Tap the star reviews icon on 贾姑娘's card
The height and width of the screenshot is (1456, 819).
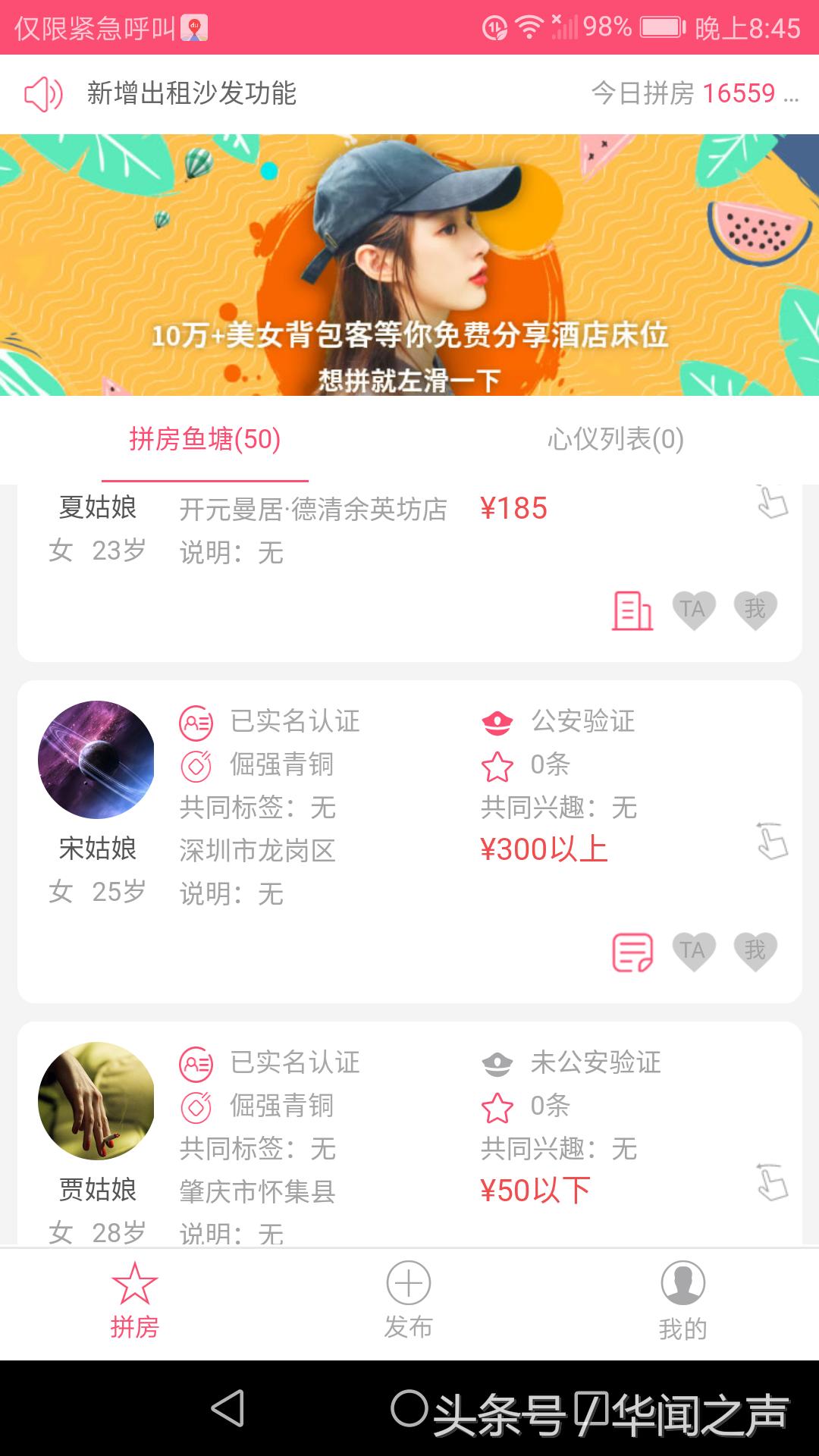pyautogui.click(x=499, y=1107)
